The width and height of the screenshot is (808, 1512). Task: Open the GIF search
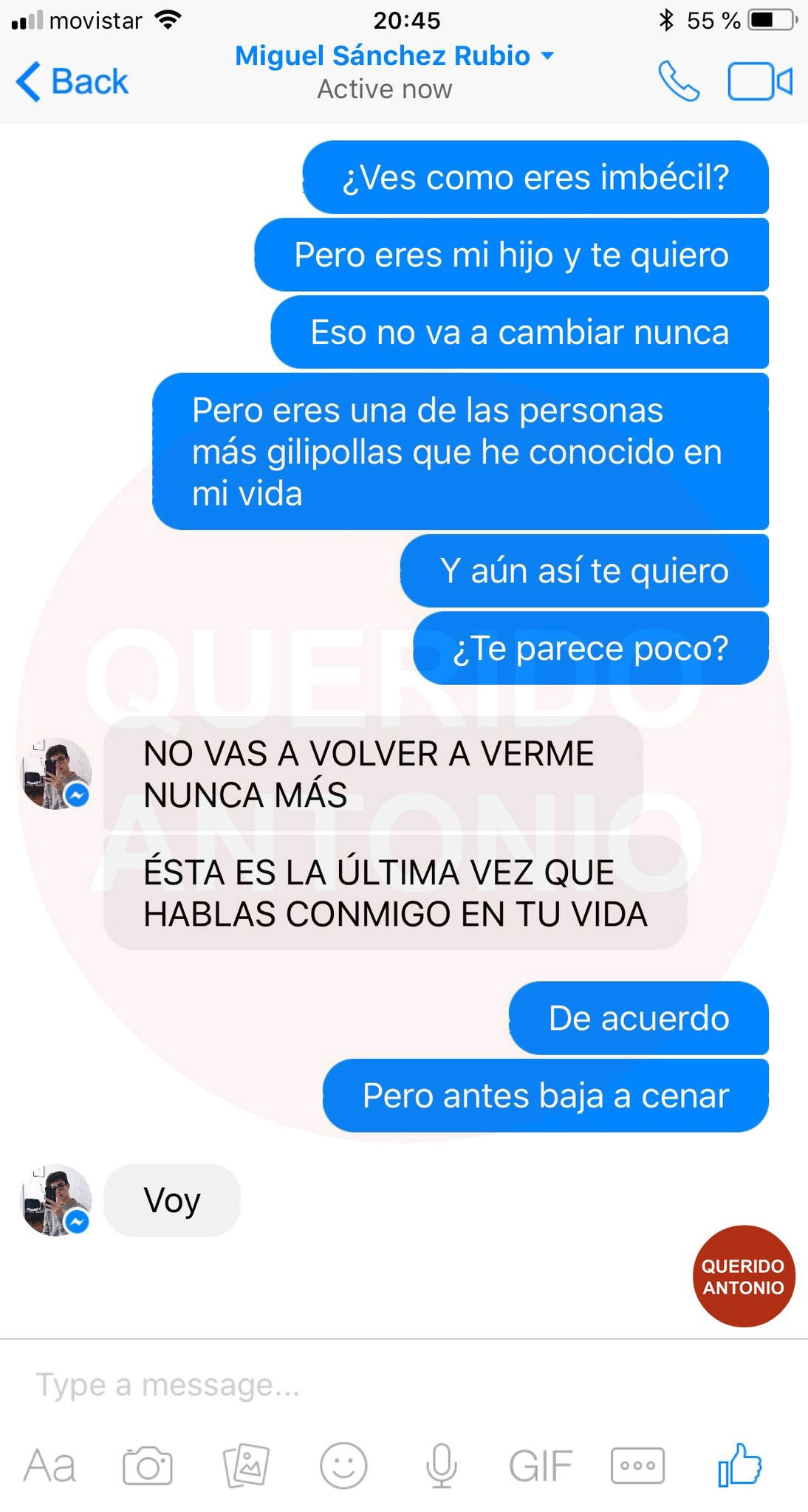point(540,1466)
